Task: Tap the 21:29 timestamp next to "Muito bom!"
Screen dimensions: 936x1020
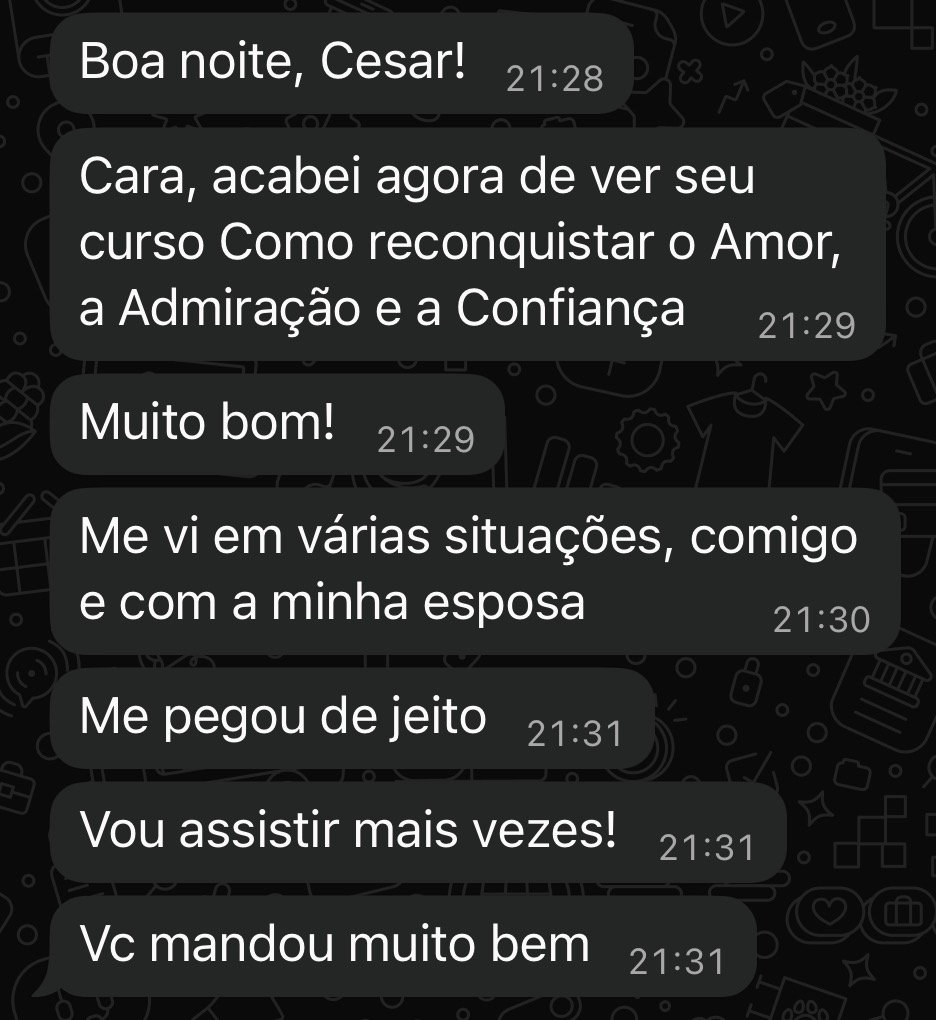Action: point(425,437)
